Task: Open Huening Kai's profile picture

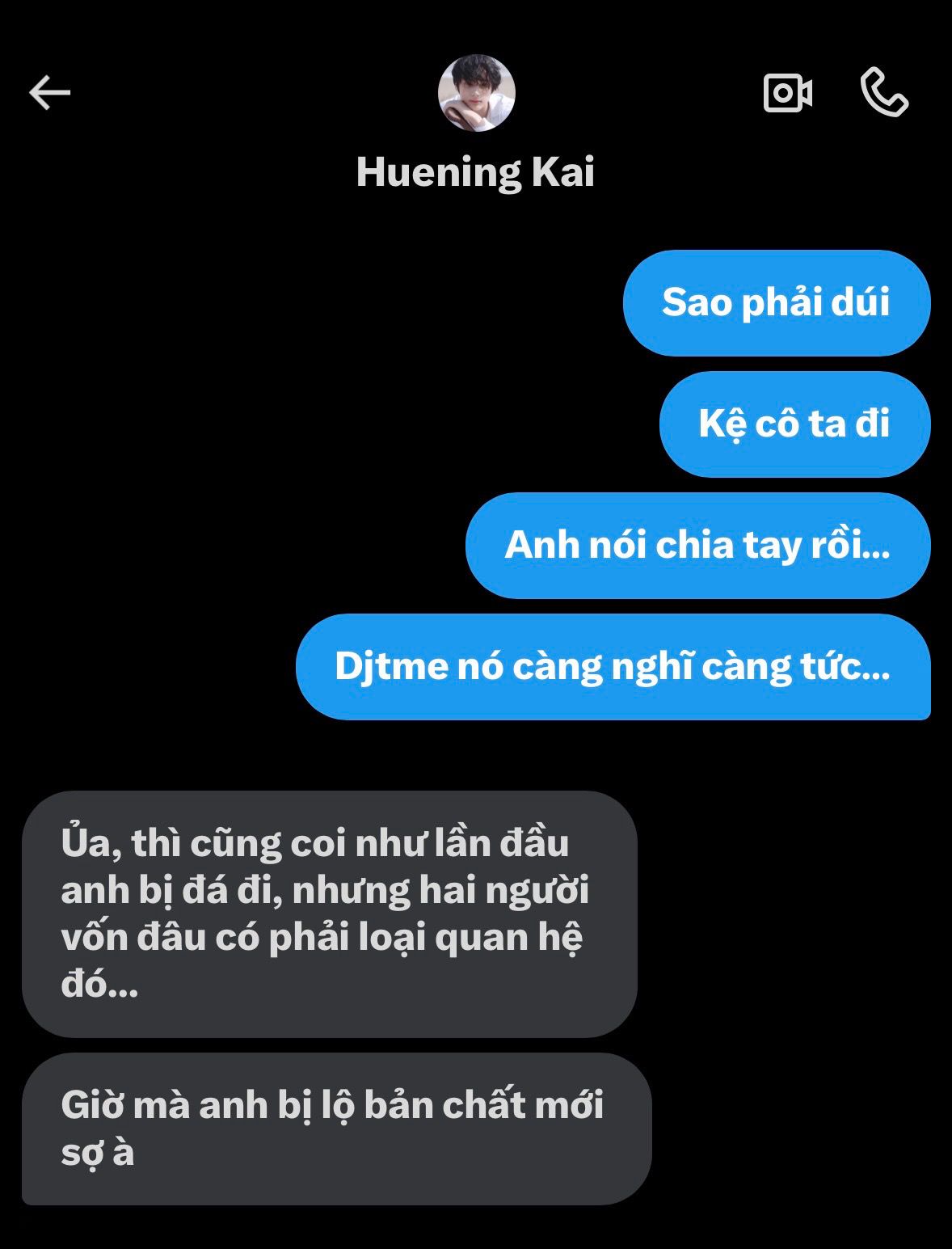Action: click(x=476, y=93)
